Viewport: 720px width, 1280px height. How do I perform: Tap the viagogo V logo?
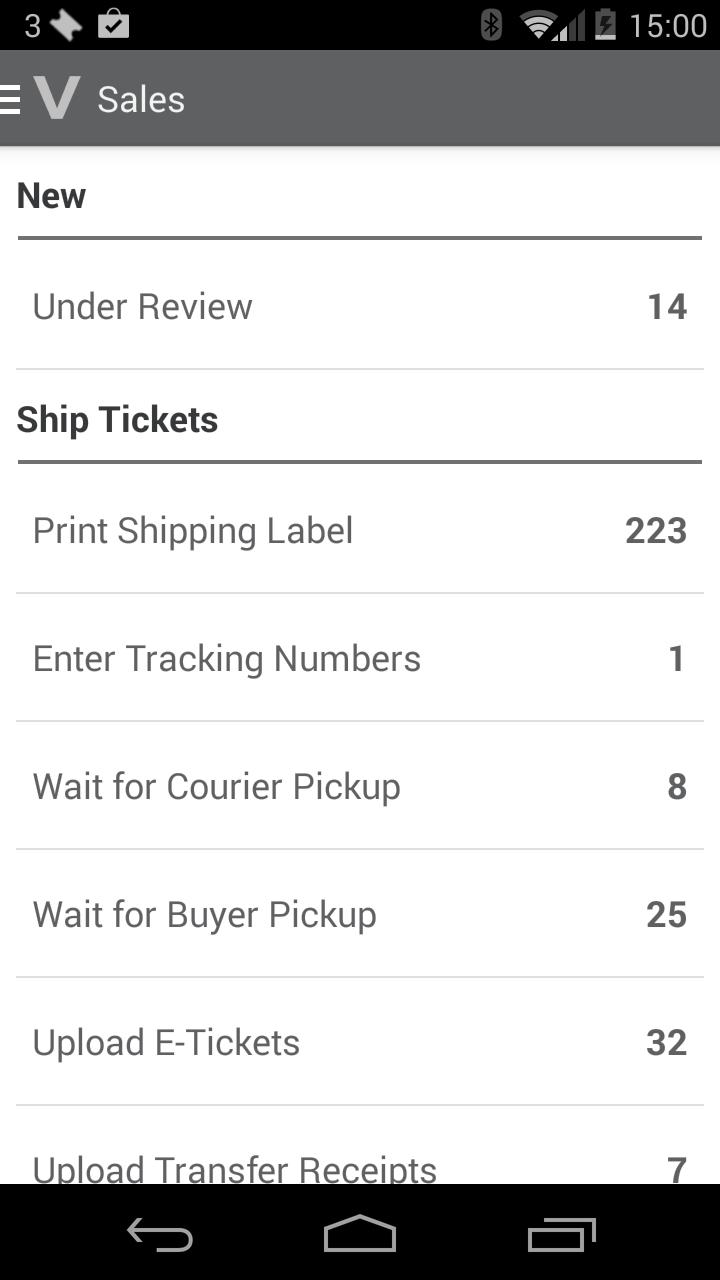[57, 97]
